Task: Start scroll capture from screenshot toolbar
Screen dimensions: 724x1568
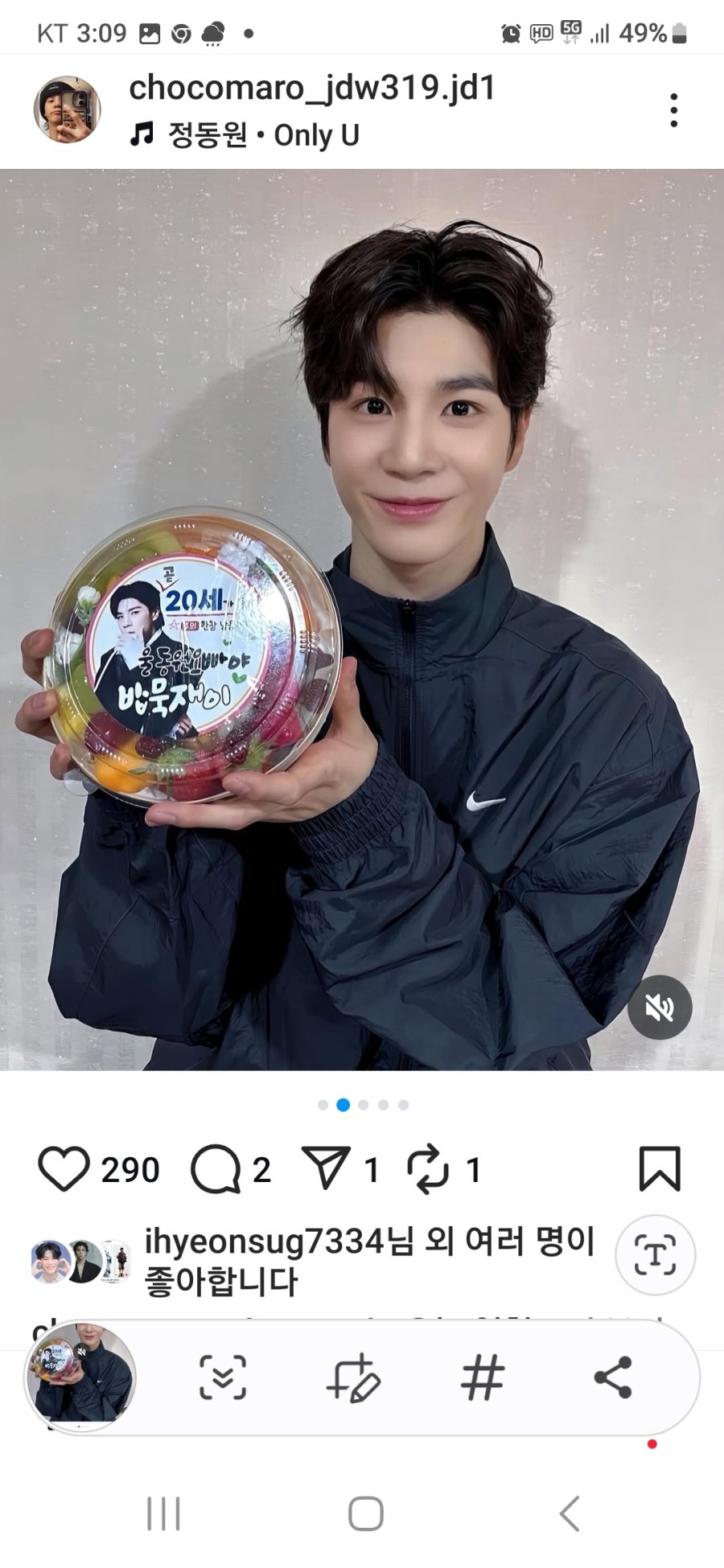Action: pyautogui.click(x=223, y=1377)
